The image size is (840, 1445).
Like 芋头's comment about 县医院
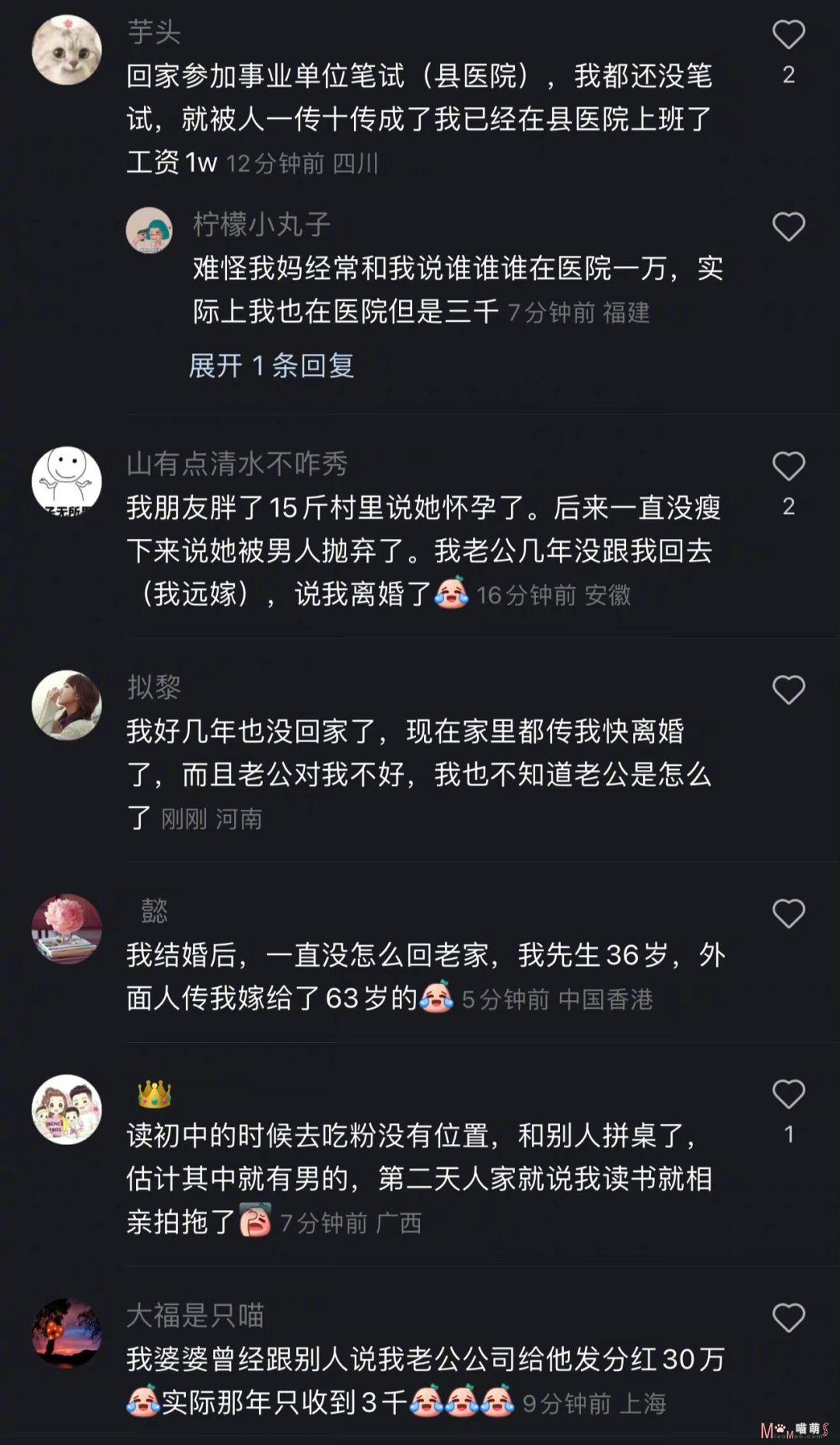point(788,35)
